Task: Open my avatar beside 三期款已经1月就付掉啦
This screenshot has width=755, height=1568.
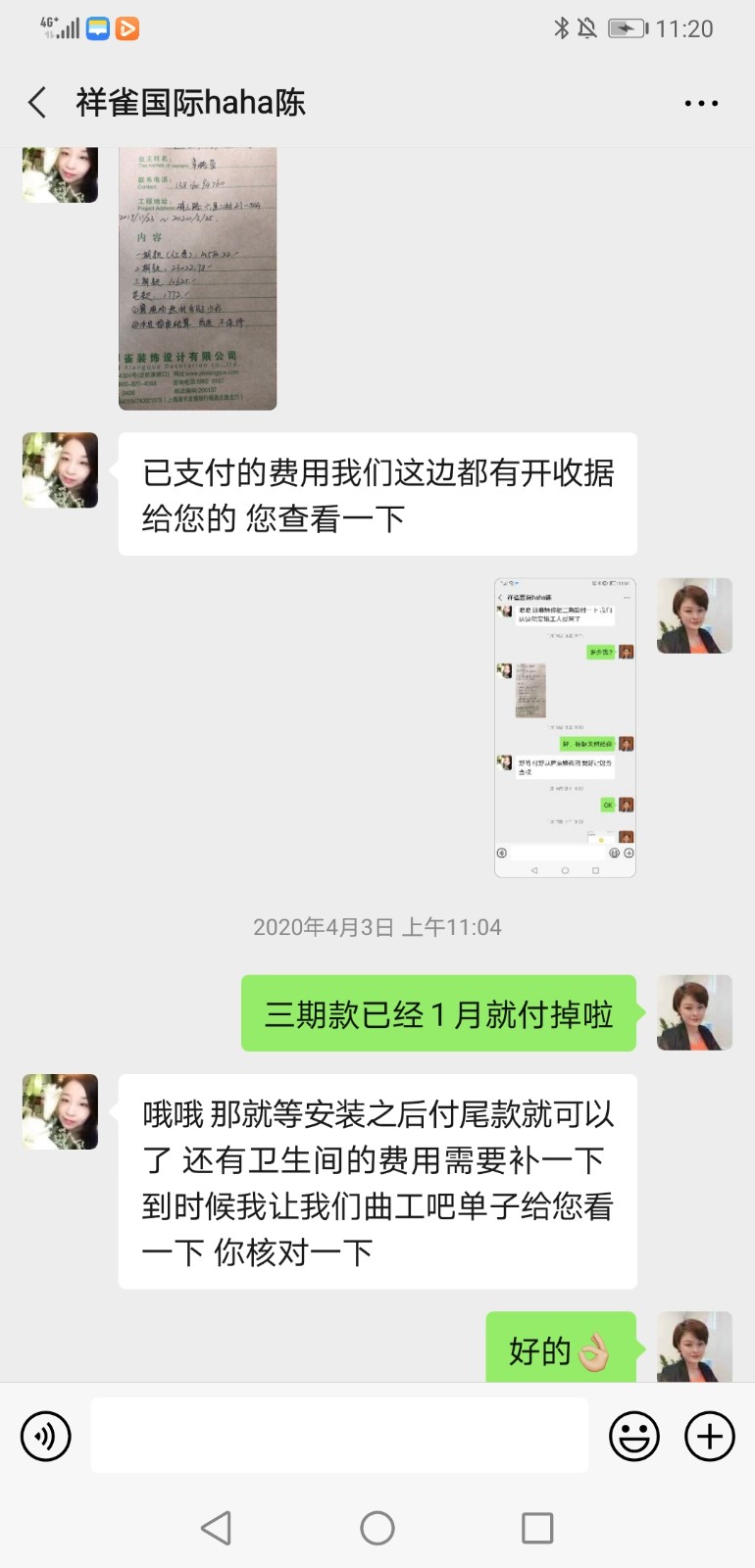Action: [x=694, y=1012]
